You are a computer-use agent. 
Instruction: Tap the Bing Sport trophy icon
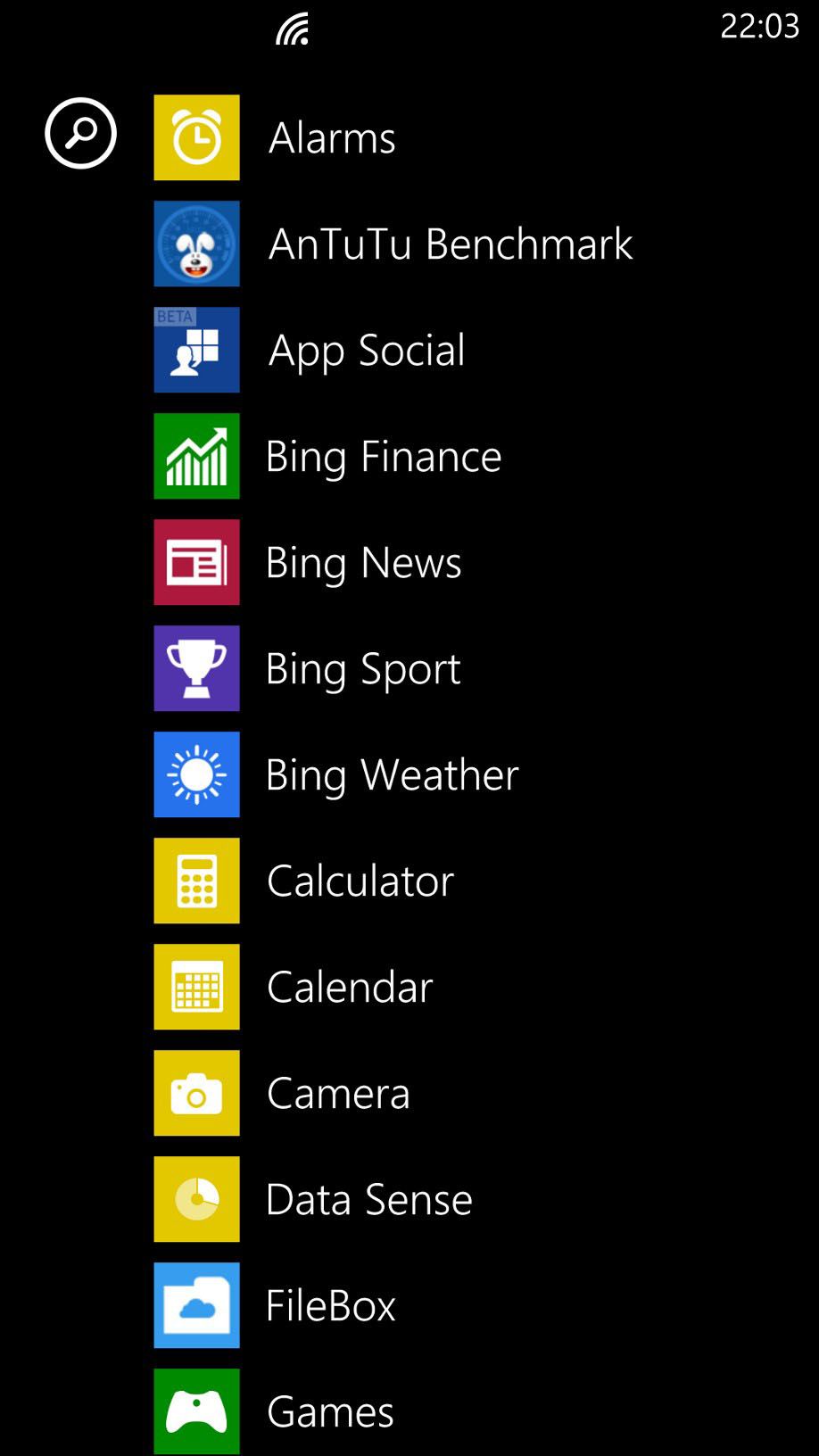196,668
